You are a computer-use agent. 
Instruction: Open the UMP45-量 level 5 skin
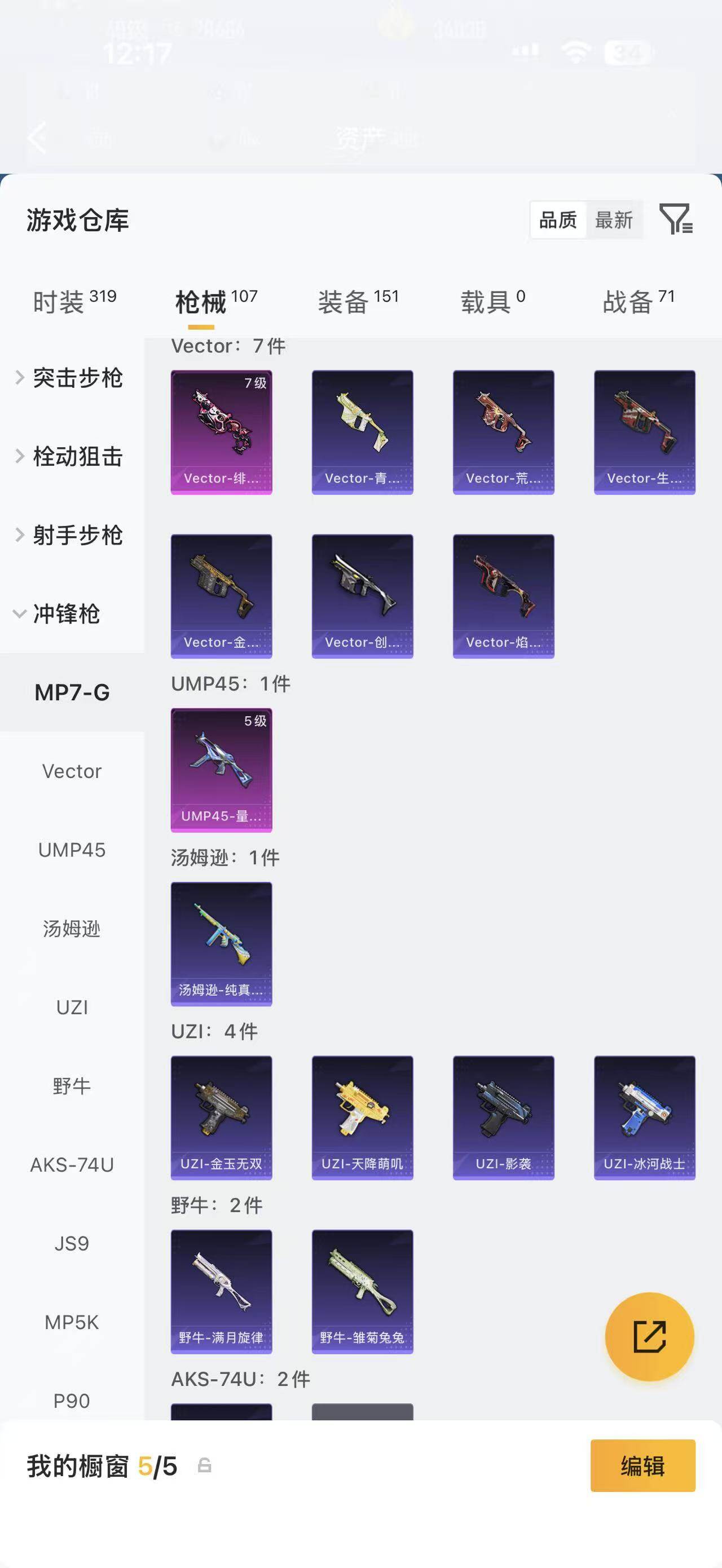tap(221, 770)
